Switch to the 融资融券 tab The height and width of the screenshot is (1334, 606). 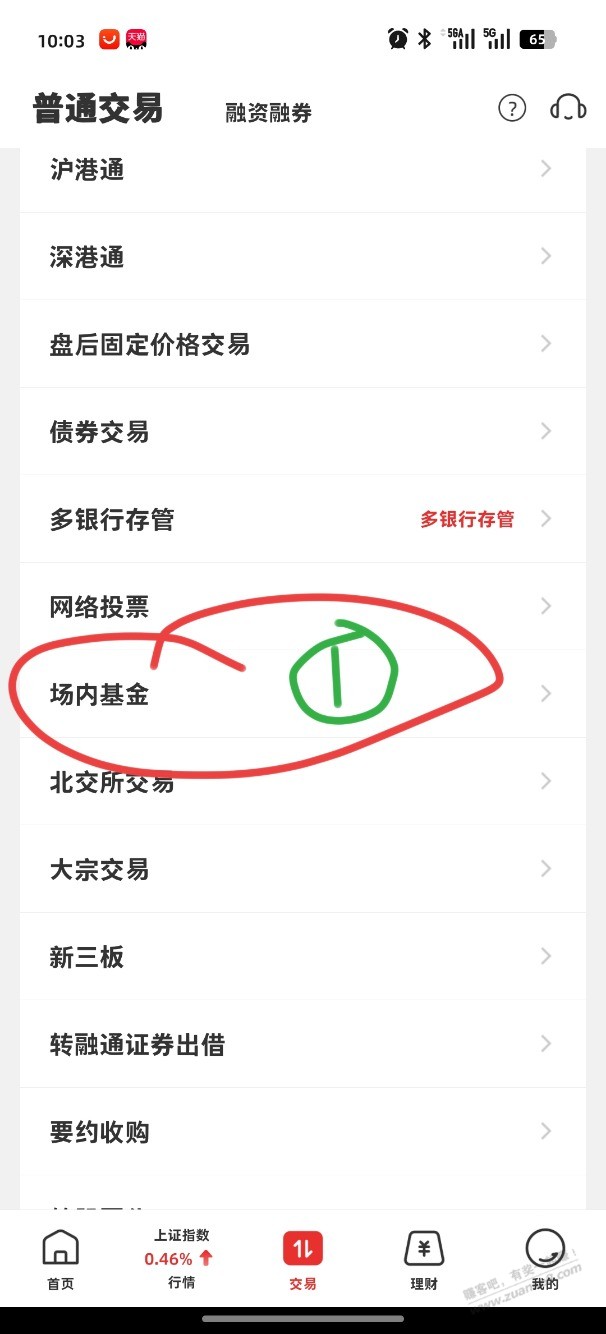coord(268,113)
